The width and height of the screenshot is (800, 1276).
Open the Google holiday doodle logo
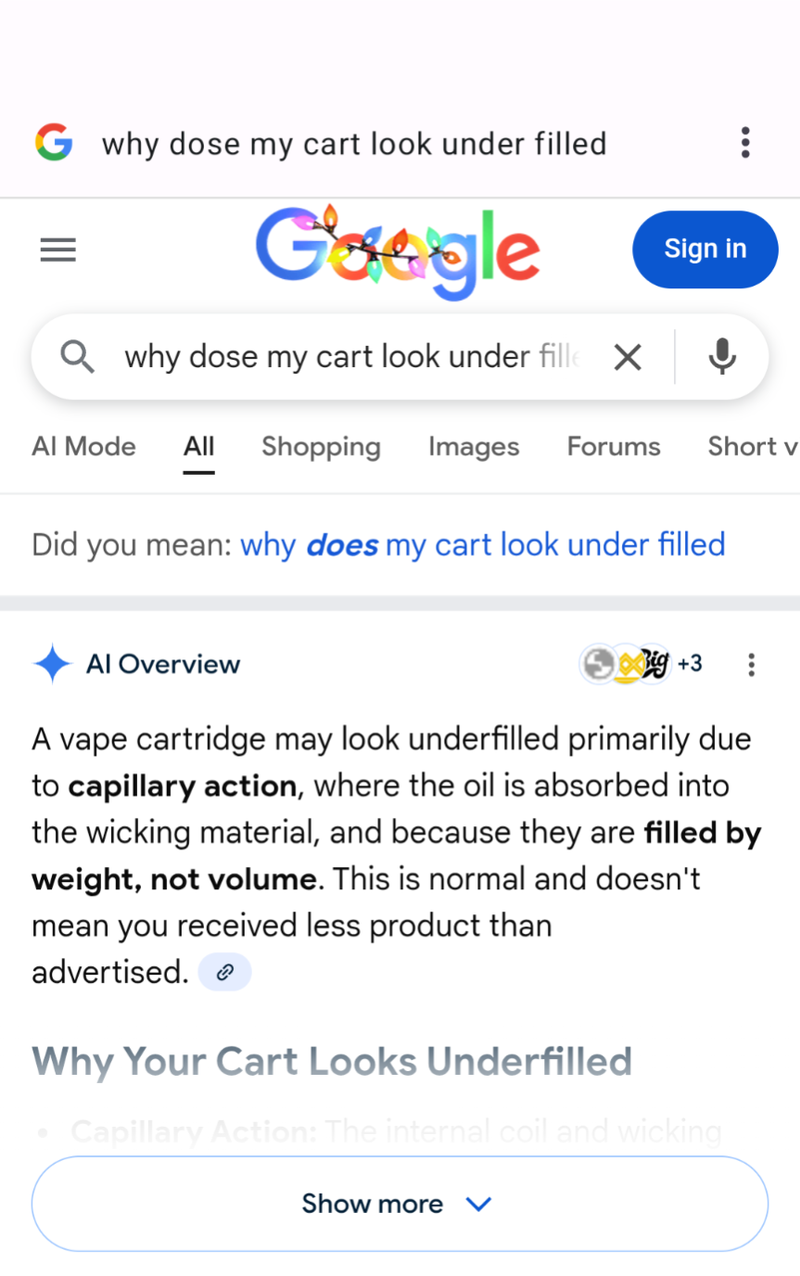398,250
